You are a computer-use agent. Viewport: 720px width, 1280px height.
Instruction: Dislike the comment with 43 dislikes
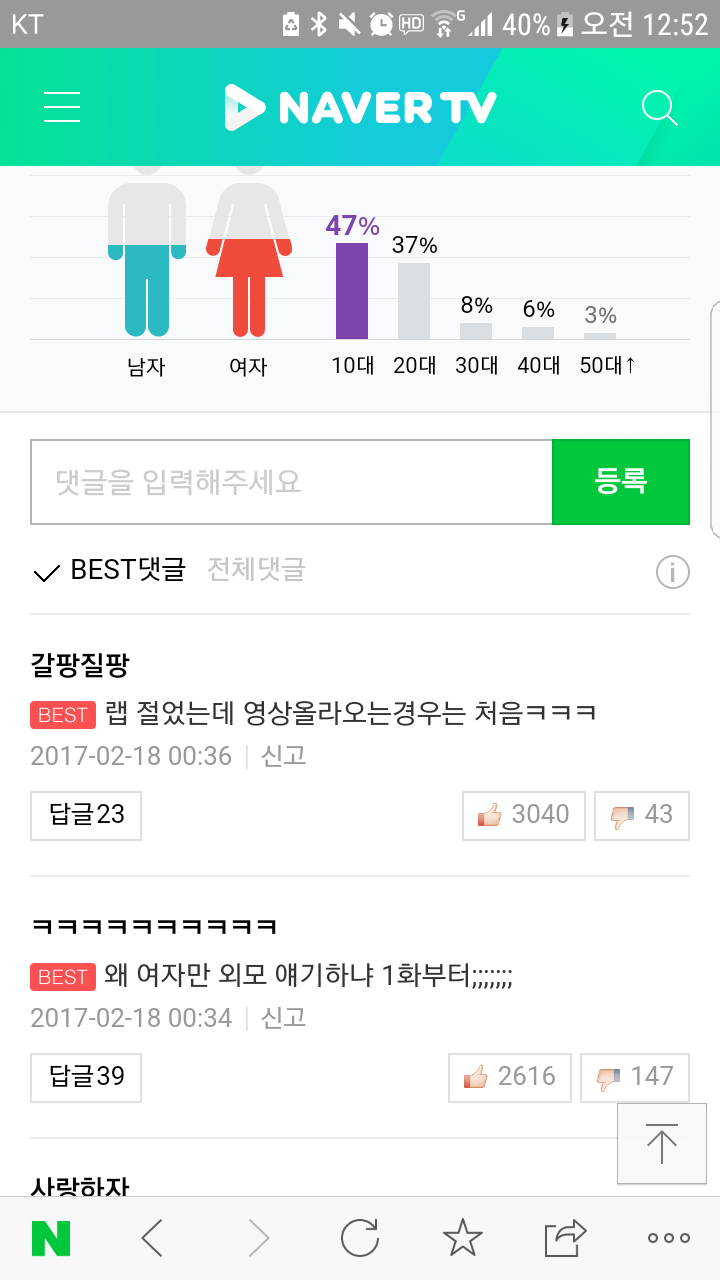coord(641,815)
